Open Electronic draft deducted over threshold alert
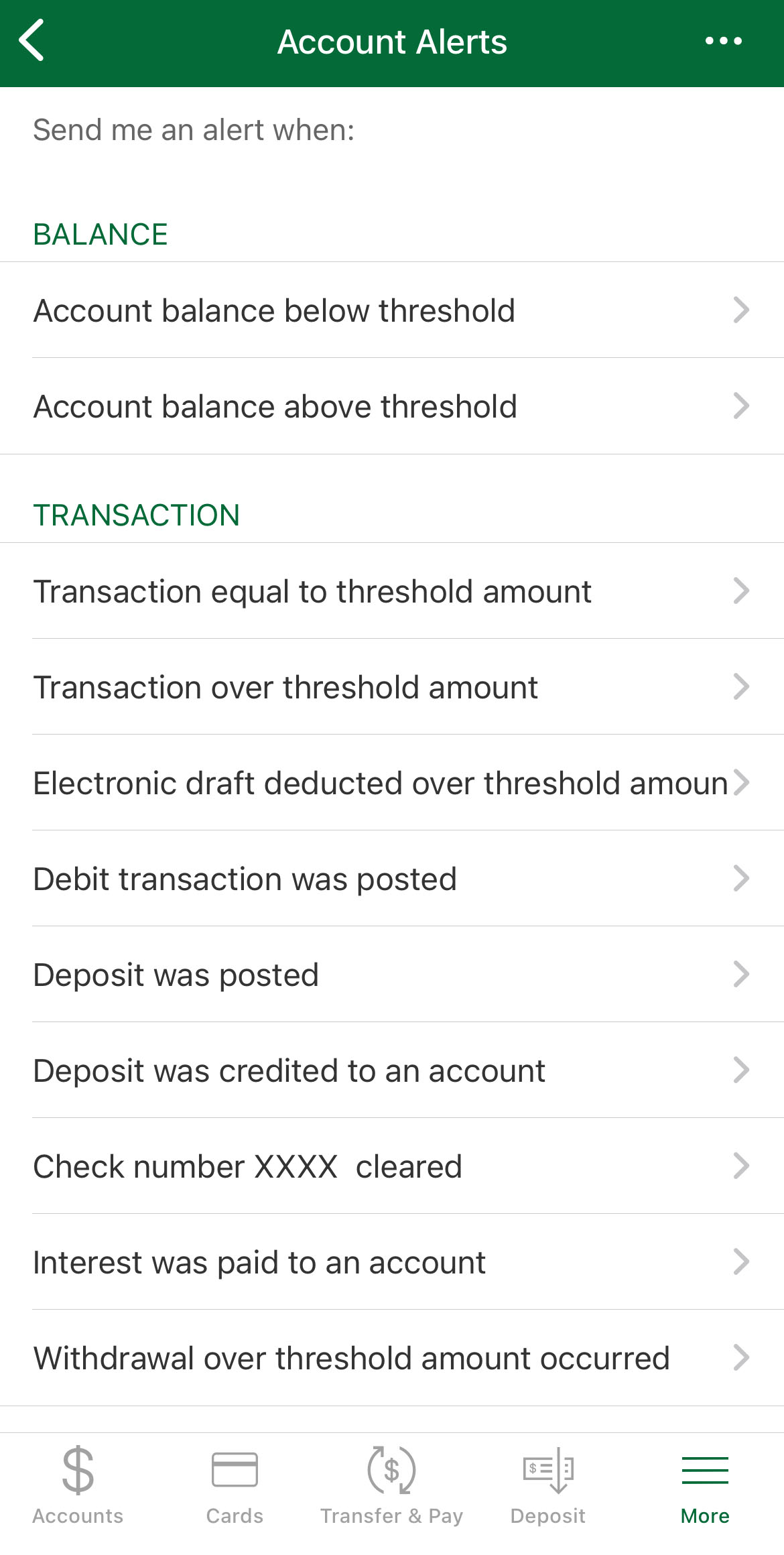Image resolution: width=784 pixels, height=1555 pixels. pos(392,783)
